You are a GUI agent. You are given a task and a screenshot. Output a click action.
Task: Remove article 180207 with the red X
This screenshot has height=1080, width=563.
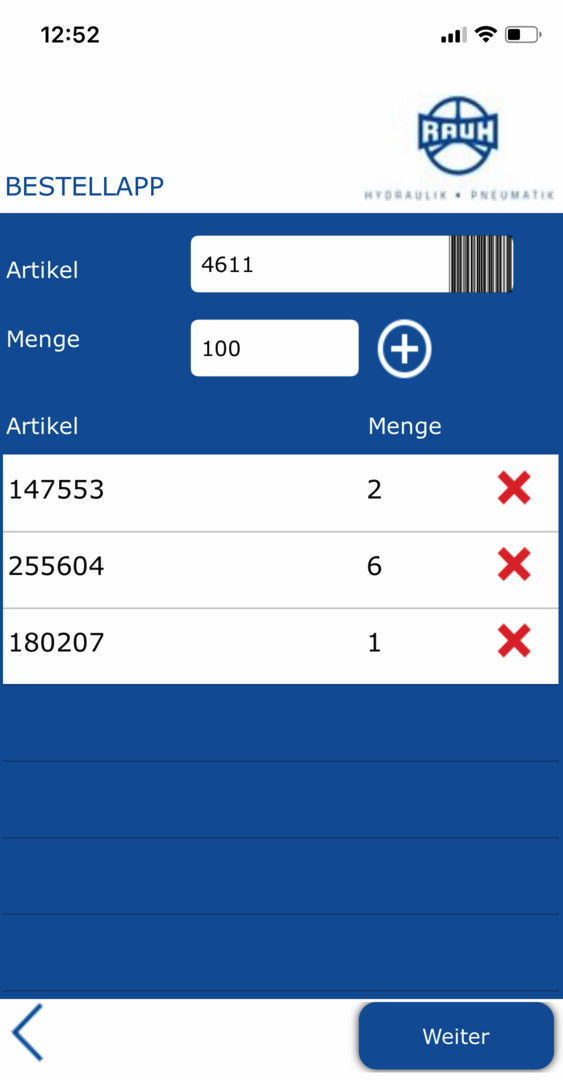click(514, 641)
